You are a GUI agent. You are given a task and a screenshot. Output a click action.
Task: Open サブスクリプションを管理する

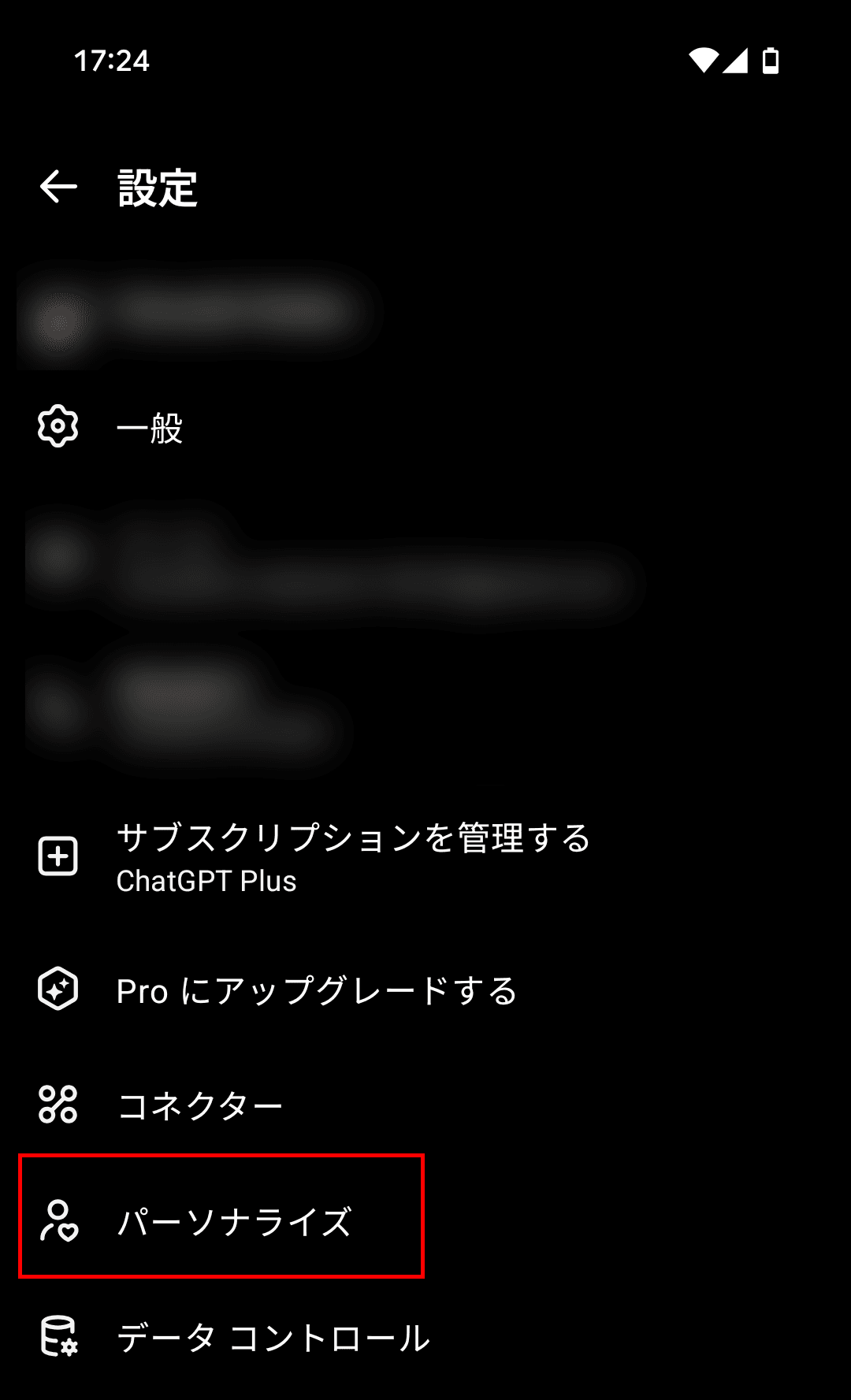point(352,857)
